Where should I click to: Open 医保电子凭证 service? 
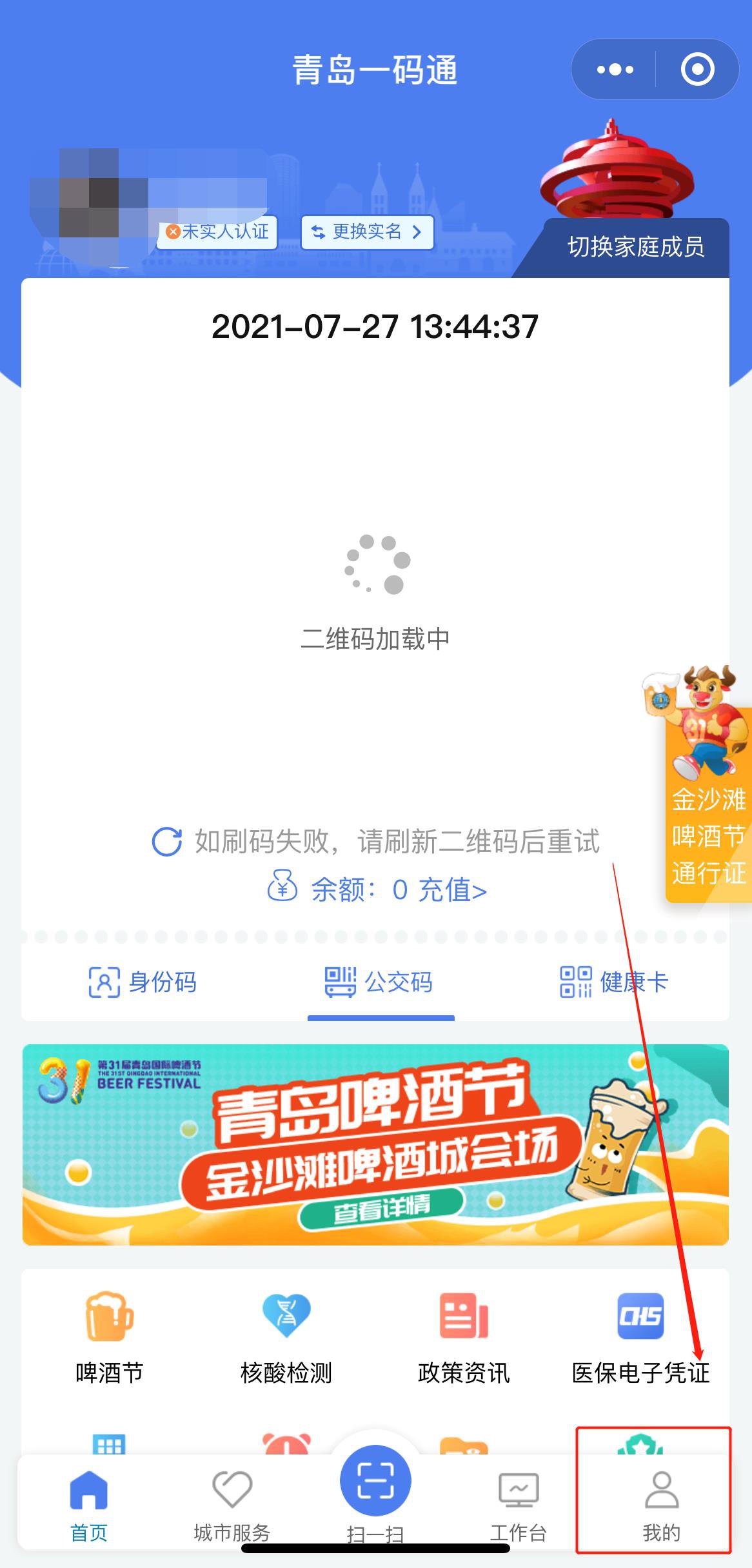click(640, 1338)
